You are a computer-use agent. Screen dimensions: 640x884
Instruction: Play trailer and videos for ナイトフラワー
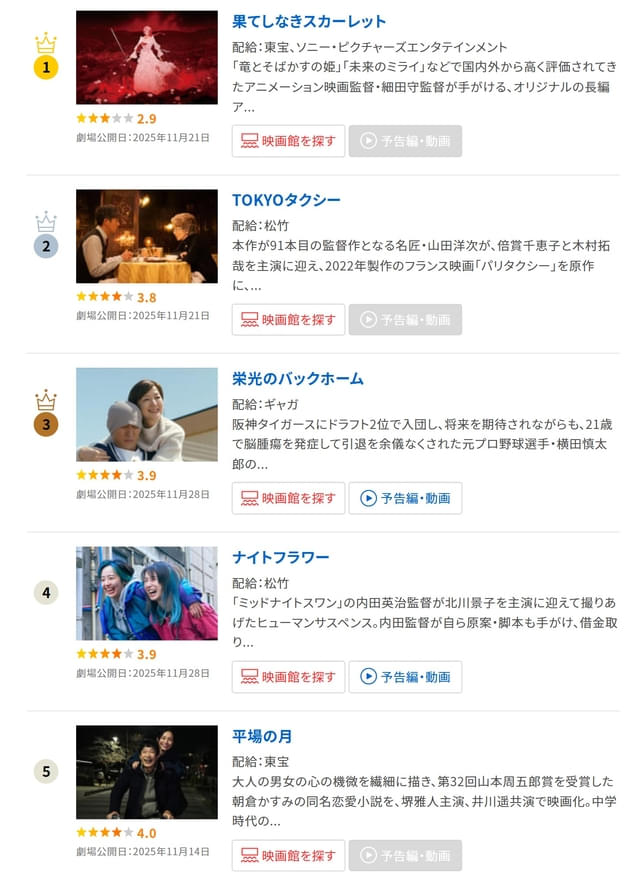tap(405, 677)
